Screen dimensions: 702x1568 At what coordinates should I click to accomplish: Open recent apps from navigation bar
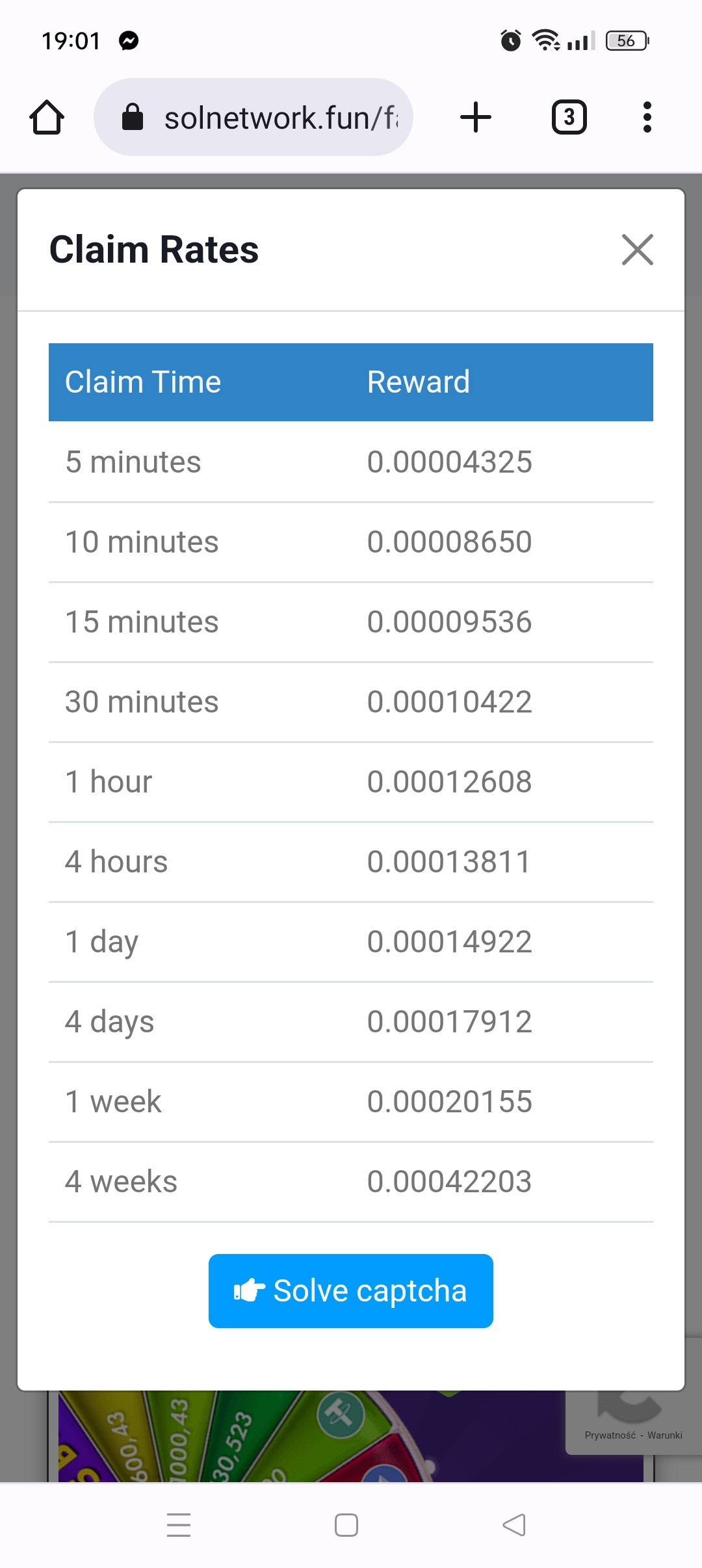point(179,1524)
